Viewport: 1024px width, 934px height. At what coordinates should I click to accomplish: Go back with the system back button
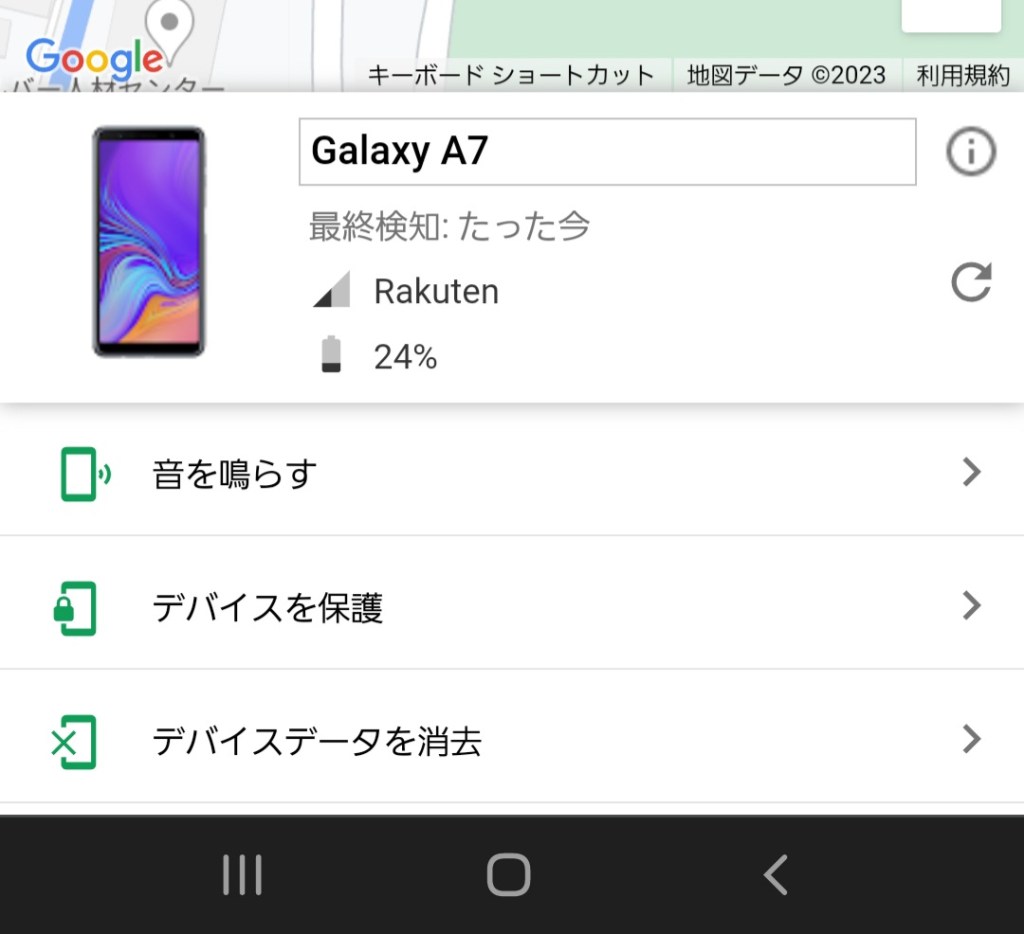pos(776,875)
